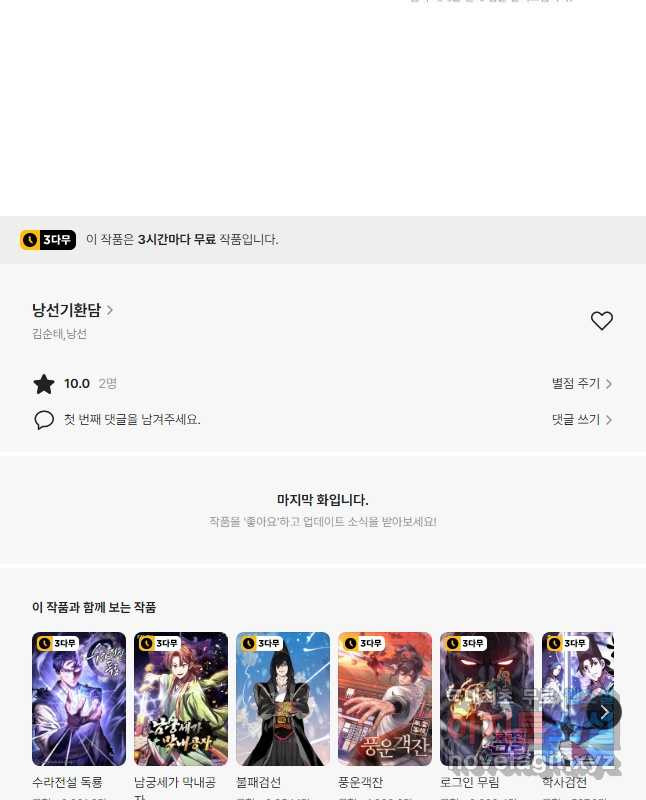
Task: Tap 댓글 쓰기 to write a comment
Action: (582, 420)
